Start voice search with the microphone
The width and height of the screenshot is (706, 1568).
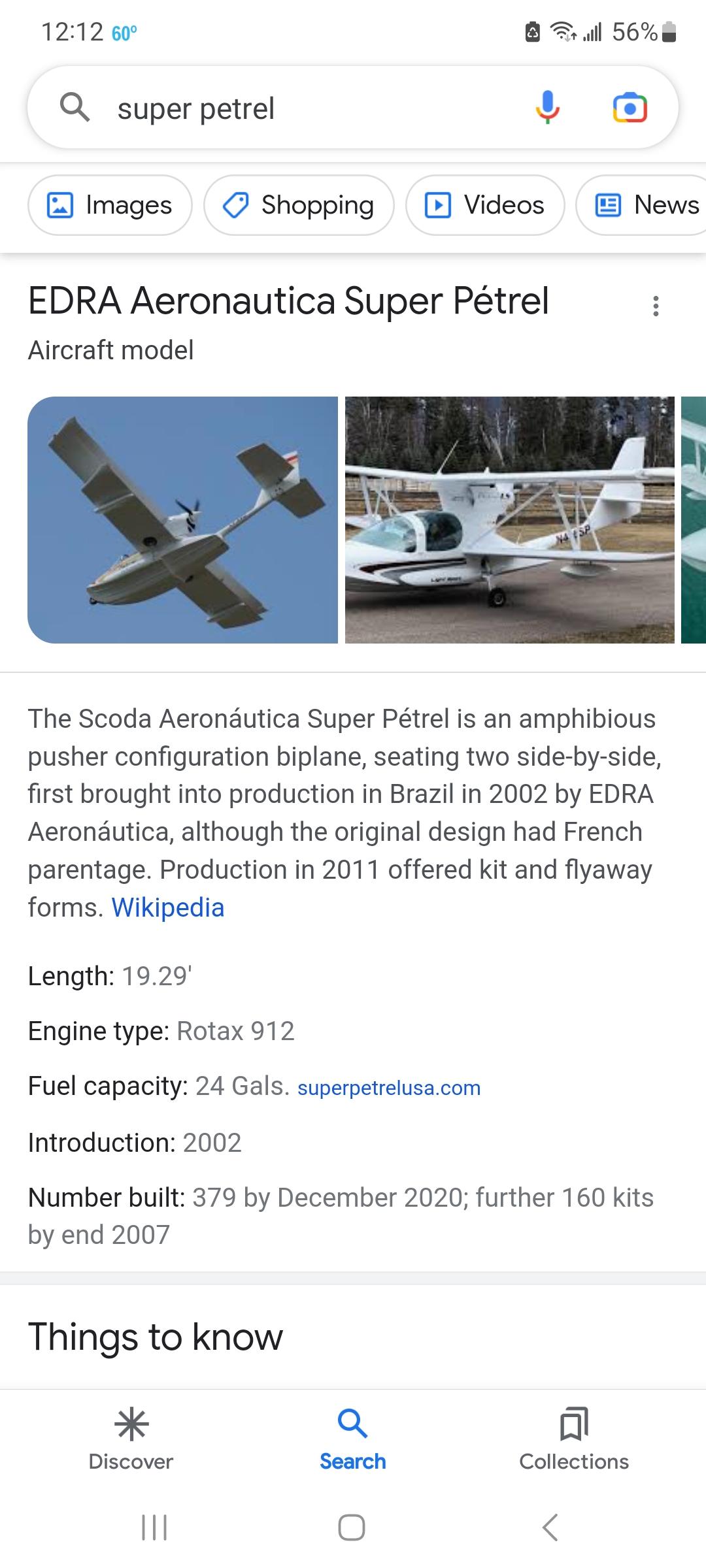pyautogui.click(x=547, y=108)
